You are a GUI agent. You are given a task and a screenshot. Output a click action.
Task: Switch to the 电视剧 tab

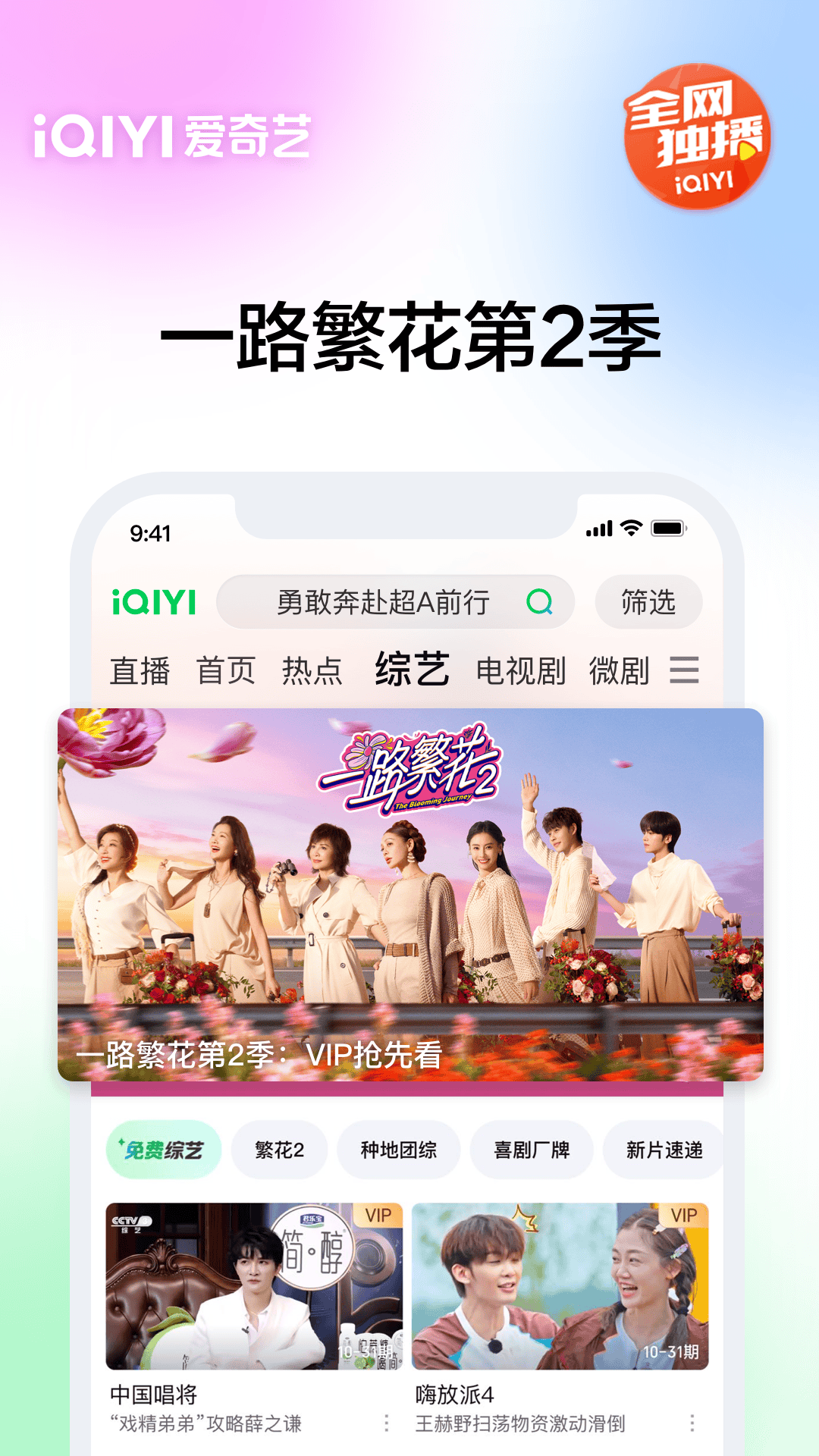520,670
